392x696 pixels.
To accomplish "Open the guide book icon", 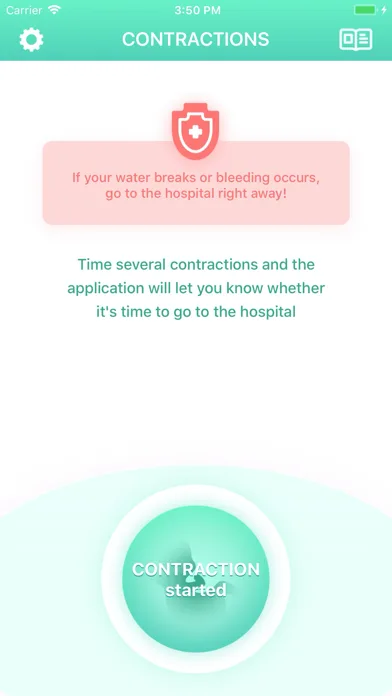I will [x=356, y=40].
